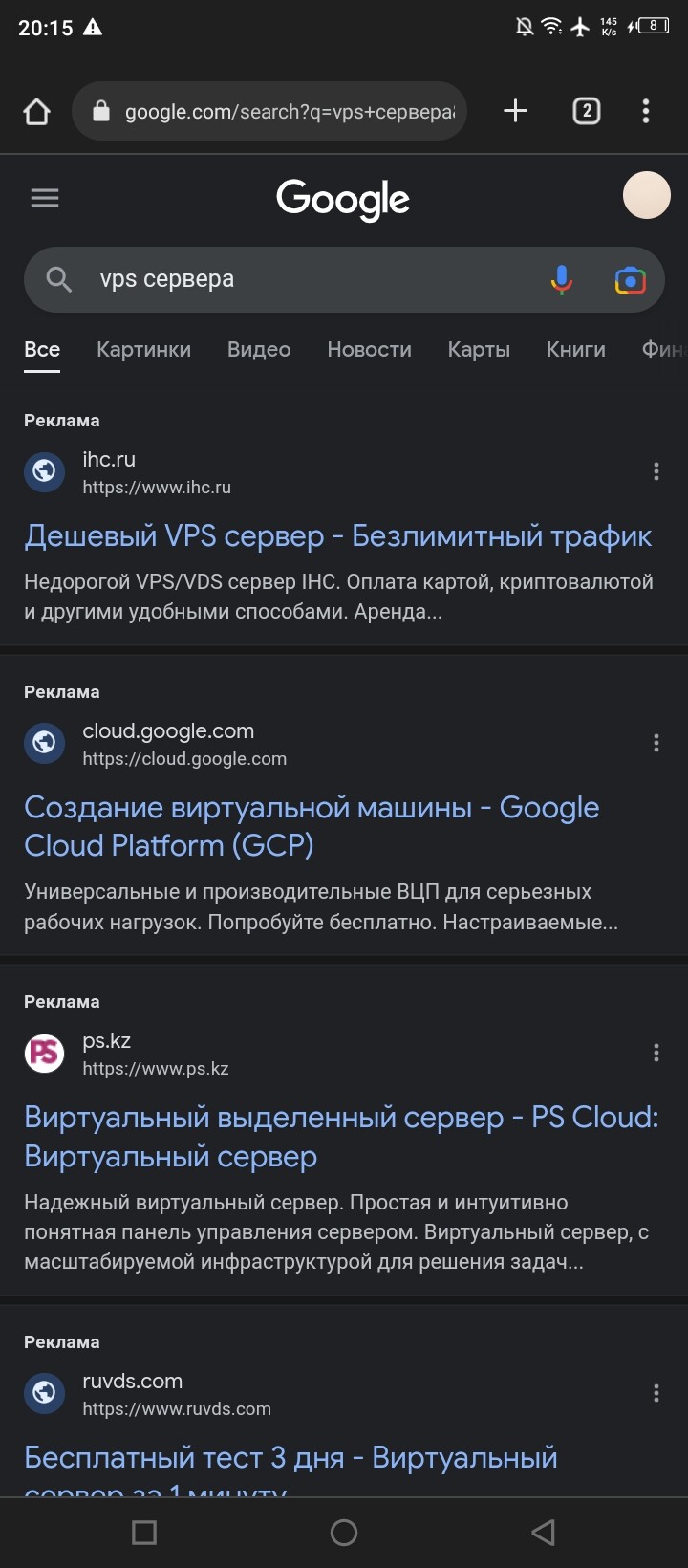
Task: Open the PS Cloud "Виртуальный выделенный сервер" link
Action: point(341,1137)
